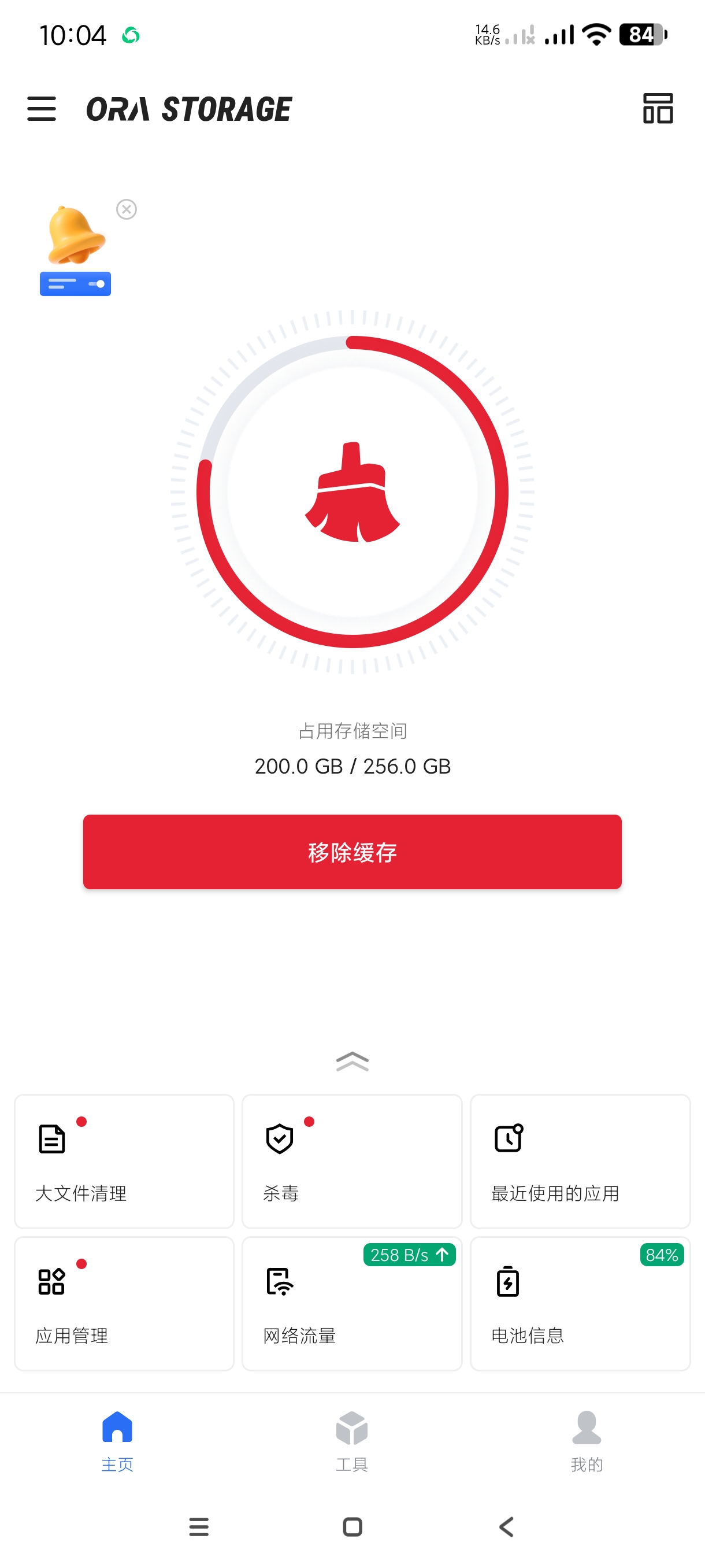Open the layout dashboard icon

tap(658, 109)
